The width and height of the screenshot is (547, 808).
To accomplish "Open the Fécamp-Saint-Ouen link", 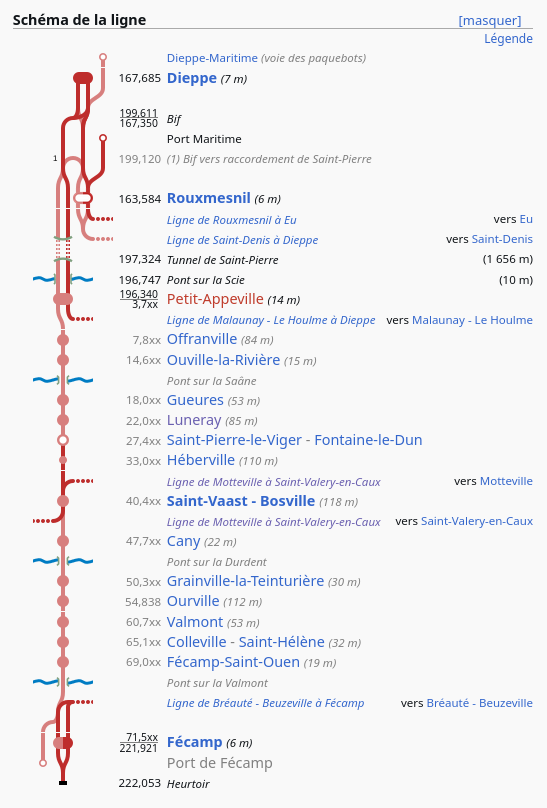I will tap(233, 662).
